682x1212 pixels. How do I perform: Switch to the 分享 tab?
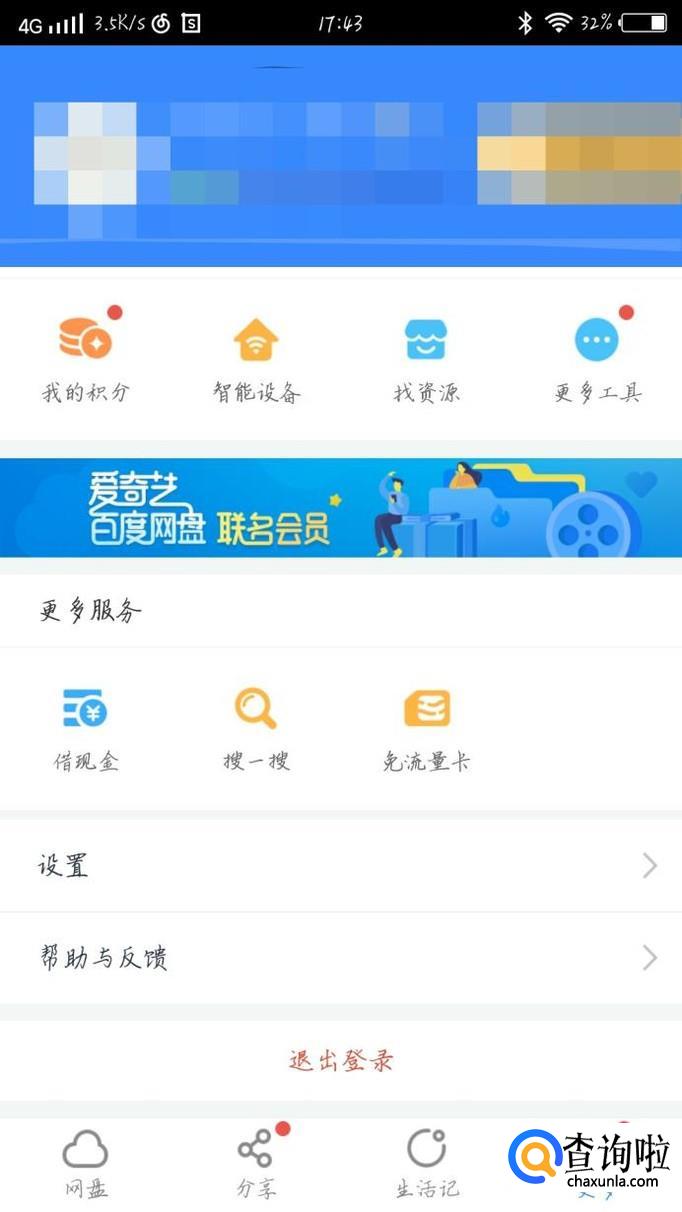pyautogui.click(x=256, y=1163)
